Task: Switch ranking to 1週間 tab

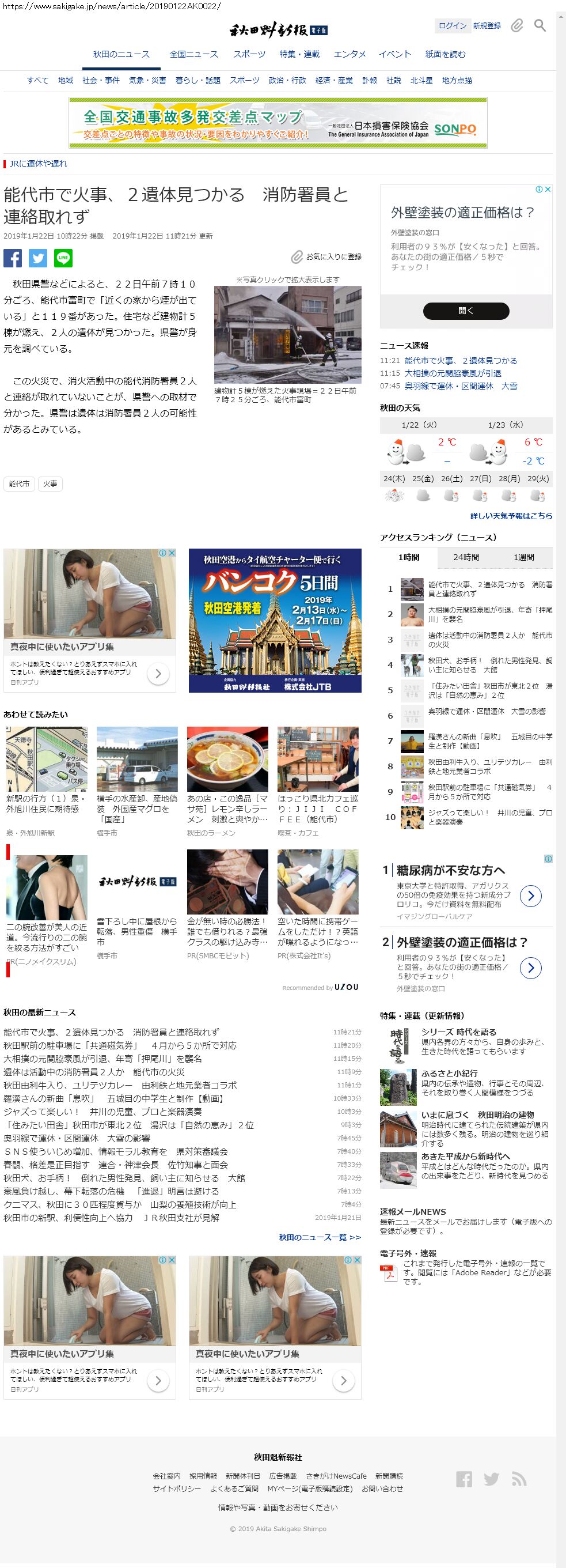Action: click(523, 557)
